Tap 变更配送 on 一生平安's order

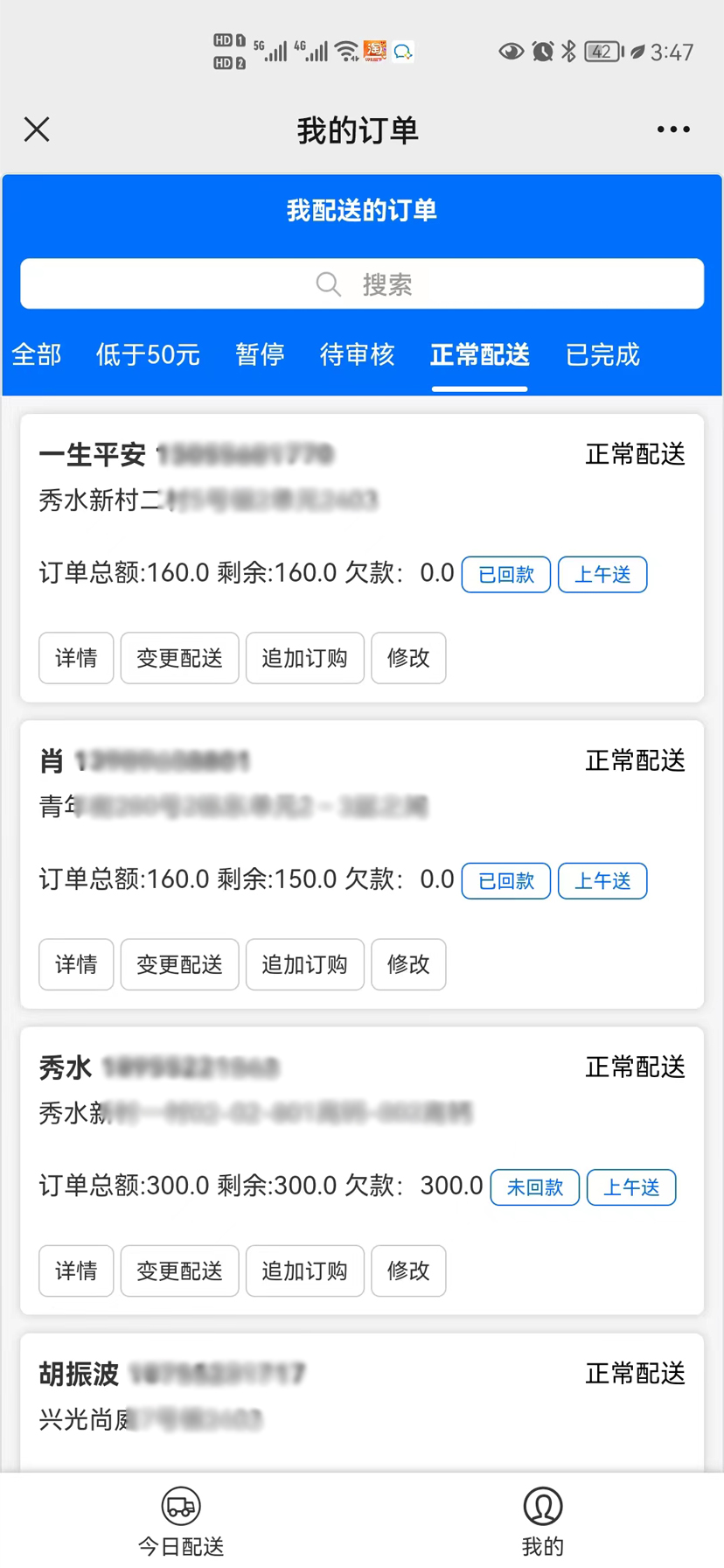[179, 658]
